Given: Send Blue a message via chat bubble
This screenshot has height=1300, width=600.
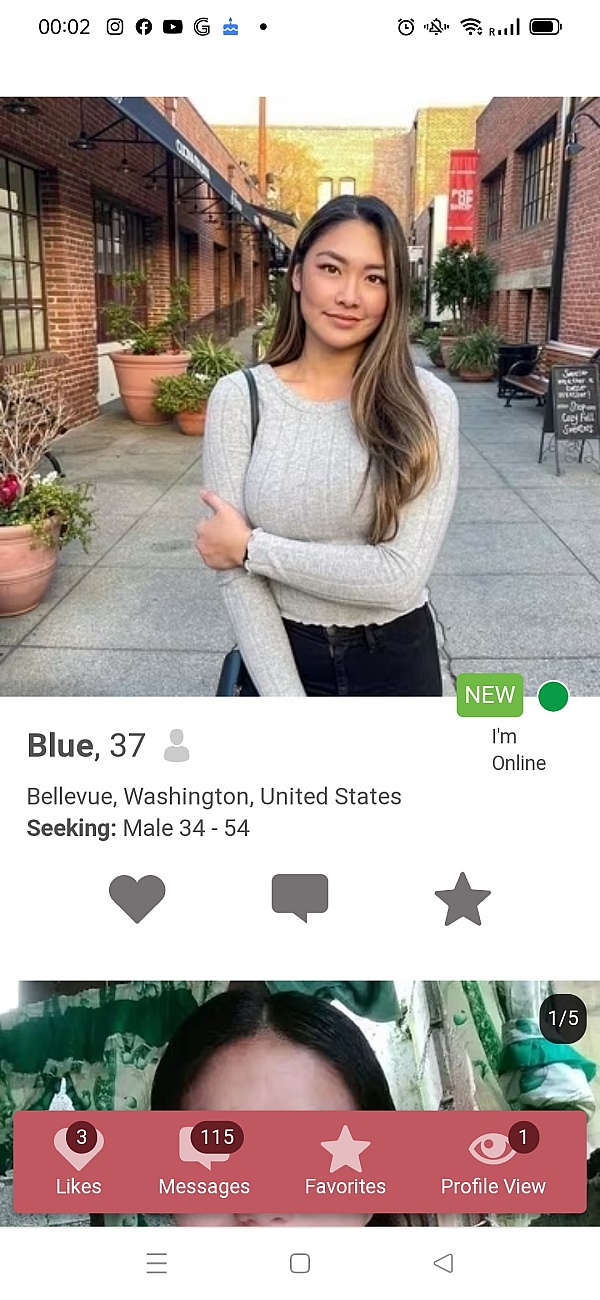Looking at the screenshot, I should tap(299, 897).
